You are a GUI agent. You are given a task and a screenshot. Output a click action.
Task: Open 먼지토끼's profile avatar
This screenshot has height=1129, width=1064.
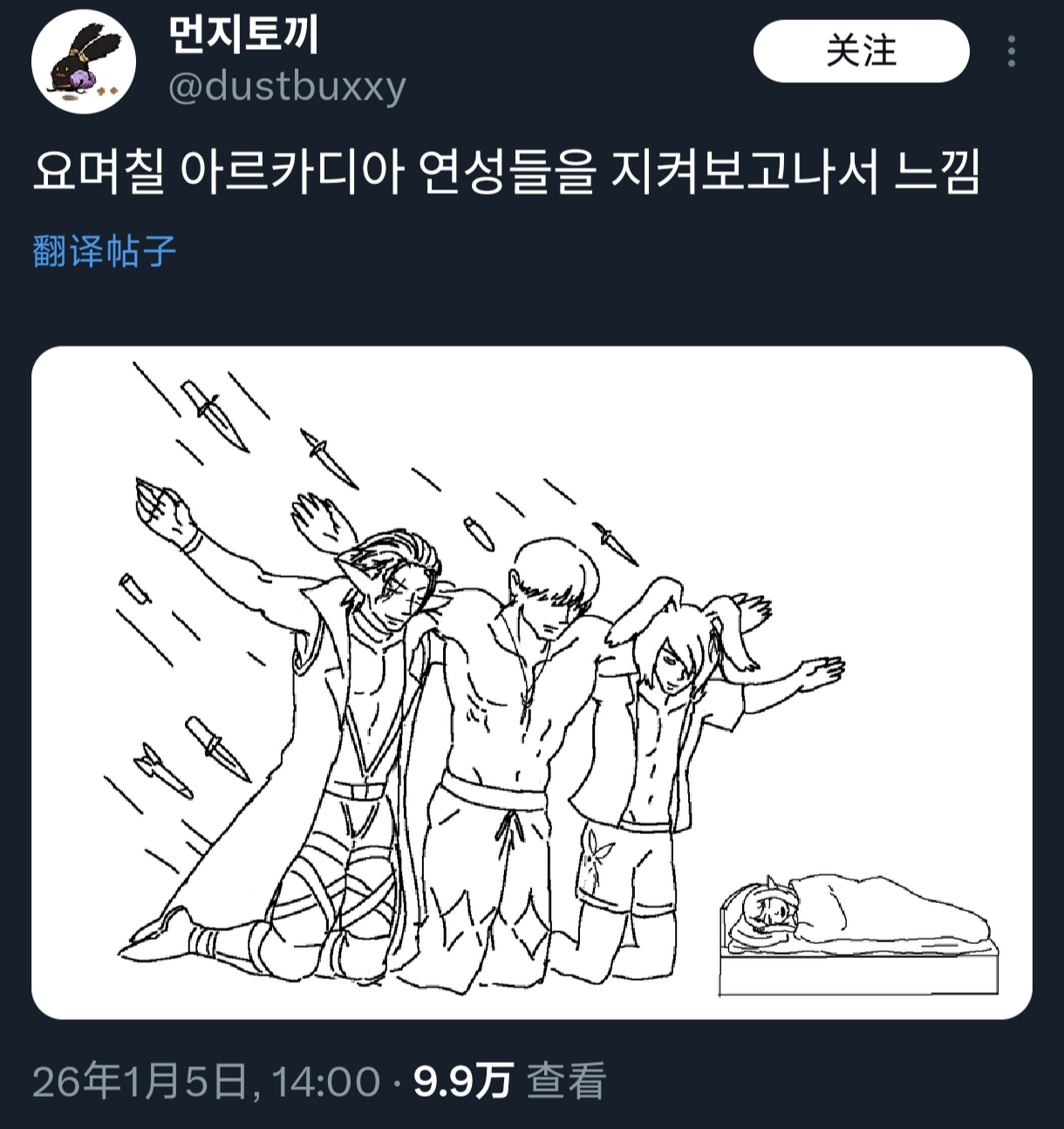[84, 62]
